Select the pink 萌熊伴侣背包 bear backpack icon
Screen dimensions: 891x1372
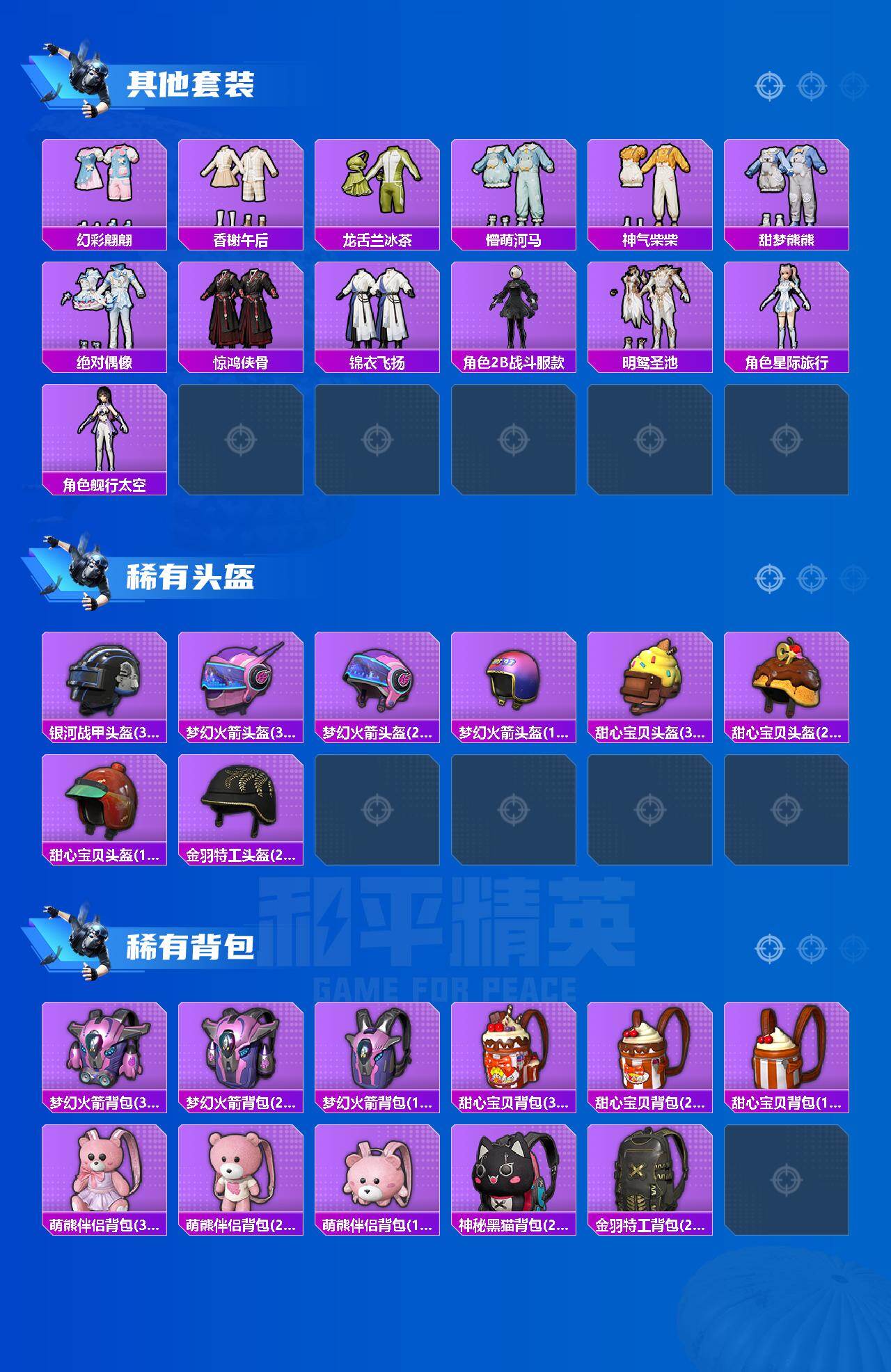[106, 1174]
